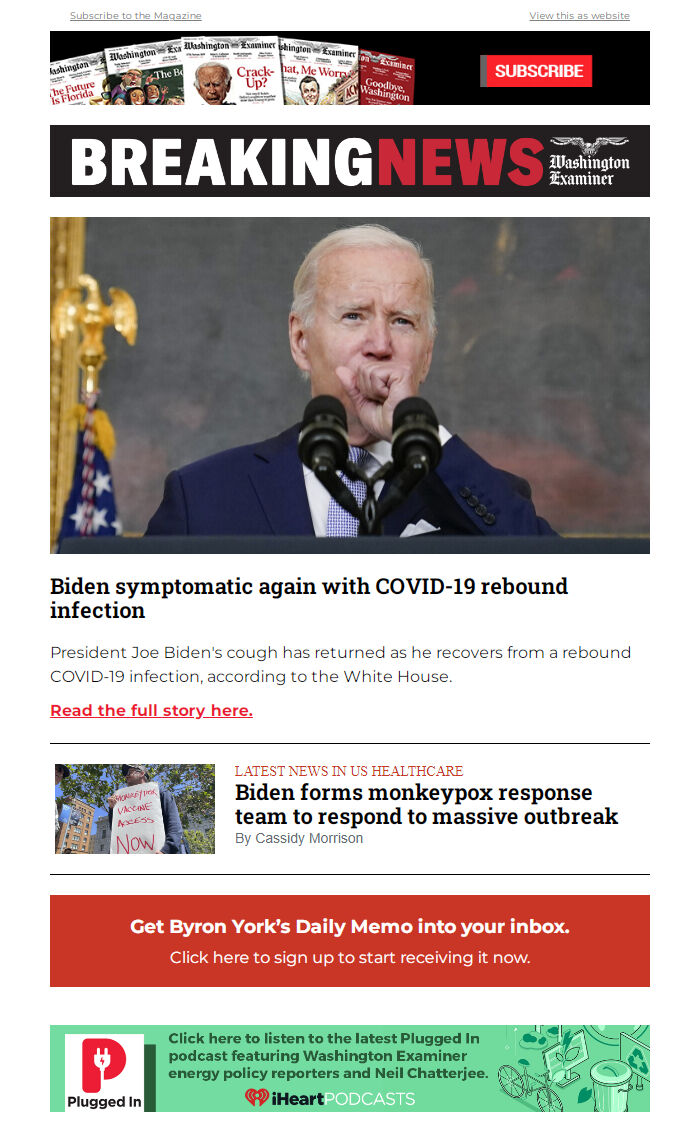The height and width of the screenshot is (1136, 700).
Task: Open the Subscribe to the Magazine link
Action: pos(135,16)
